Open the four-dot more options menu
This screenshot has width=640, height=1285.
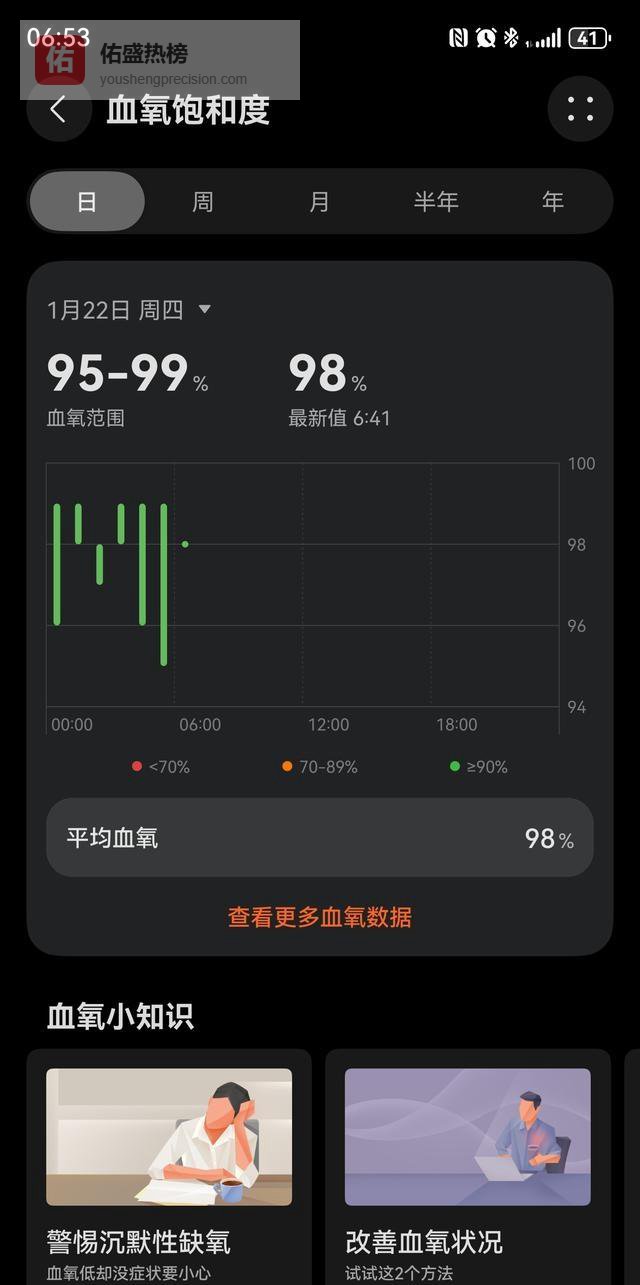(x=580, y=109)
